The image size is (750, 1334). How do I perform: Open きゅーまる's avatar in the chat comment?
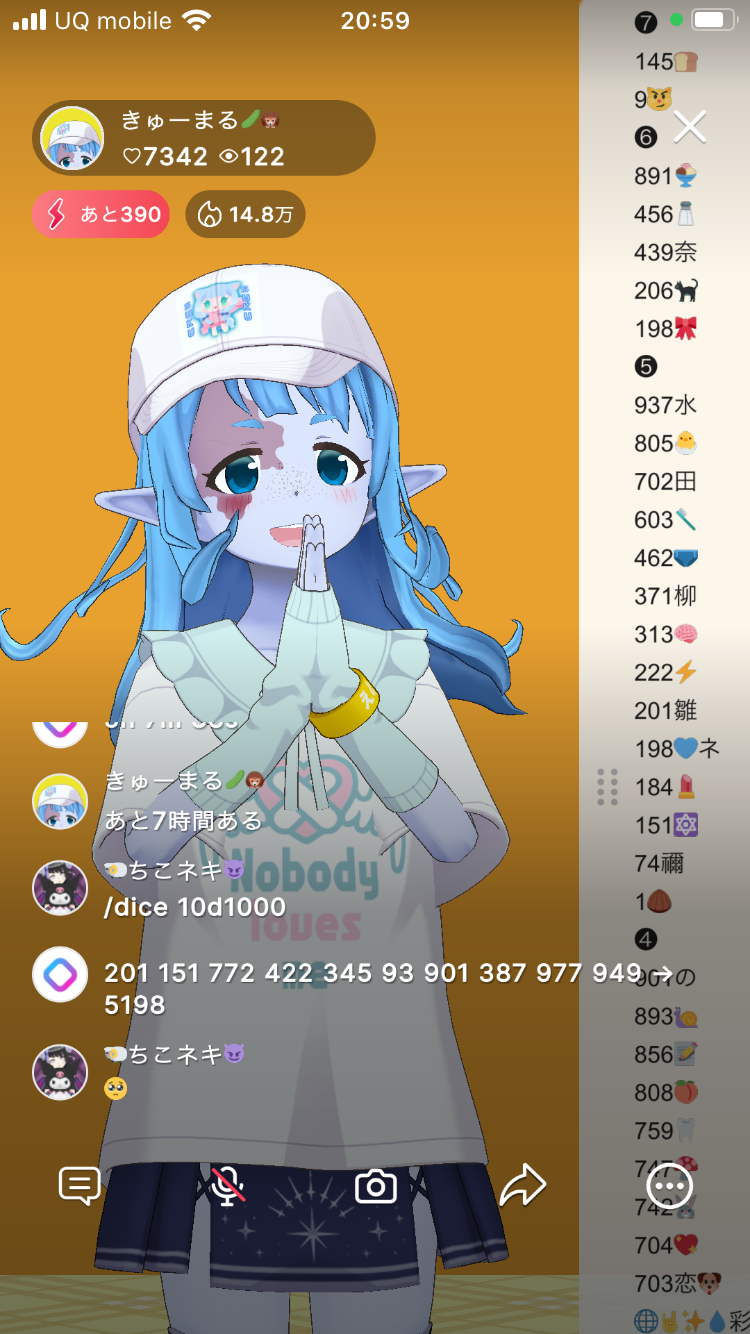click(60, 801)
